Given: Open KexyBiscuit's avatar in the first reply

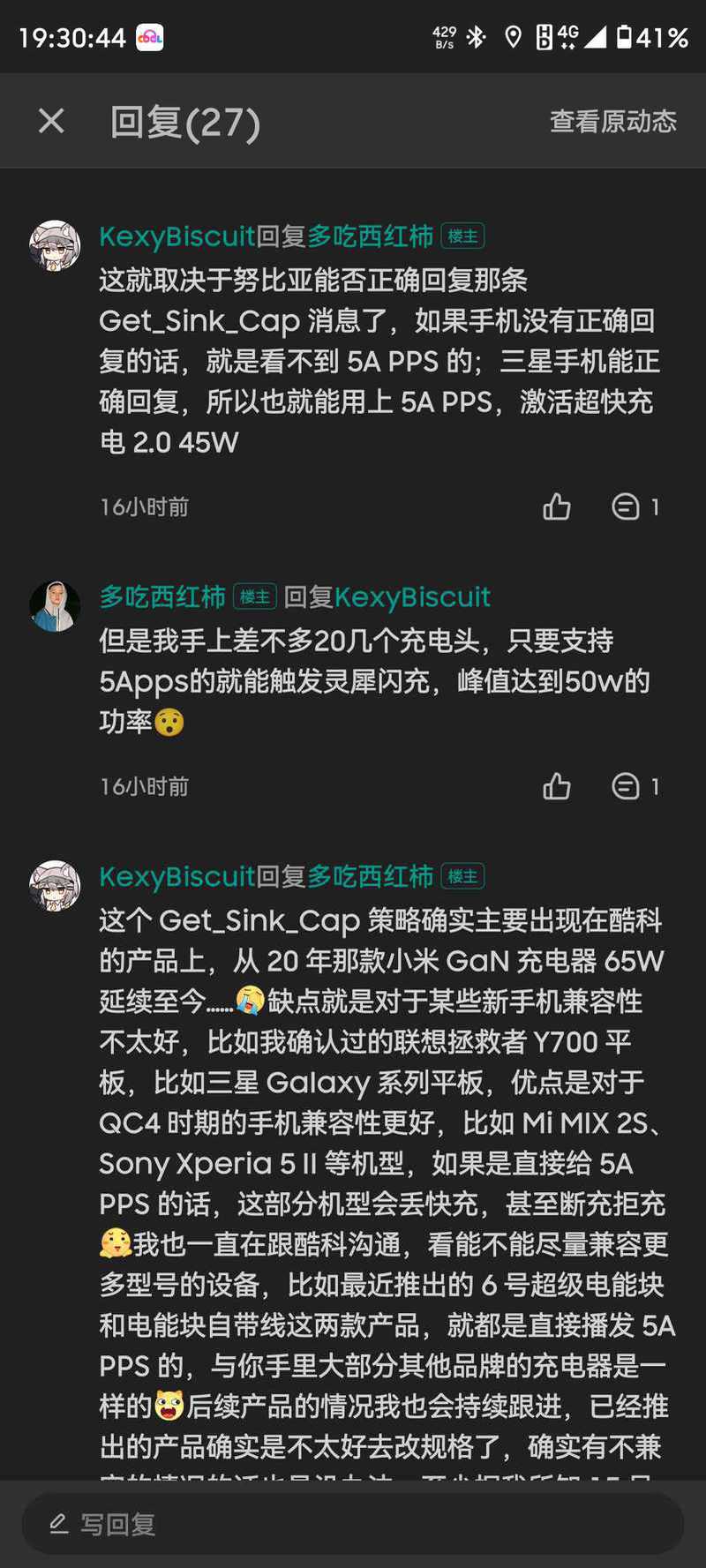Looking at the screenshot, I should (55, 245).
